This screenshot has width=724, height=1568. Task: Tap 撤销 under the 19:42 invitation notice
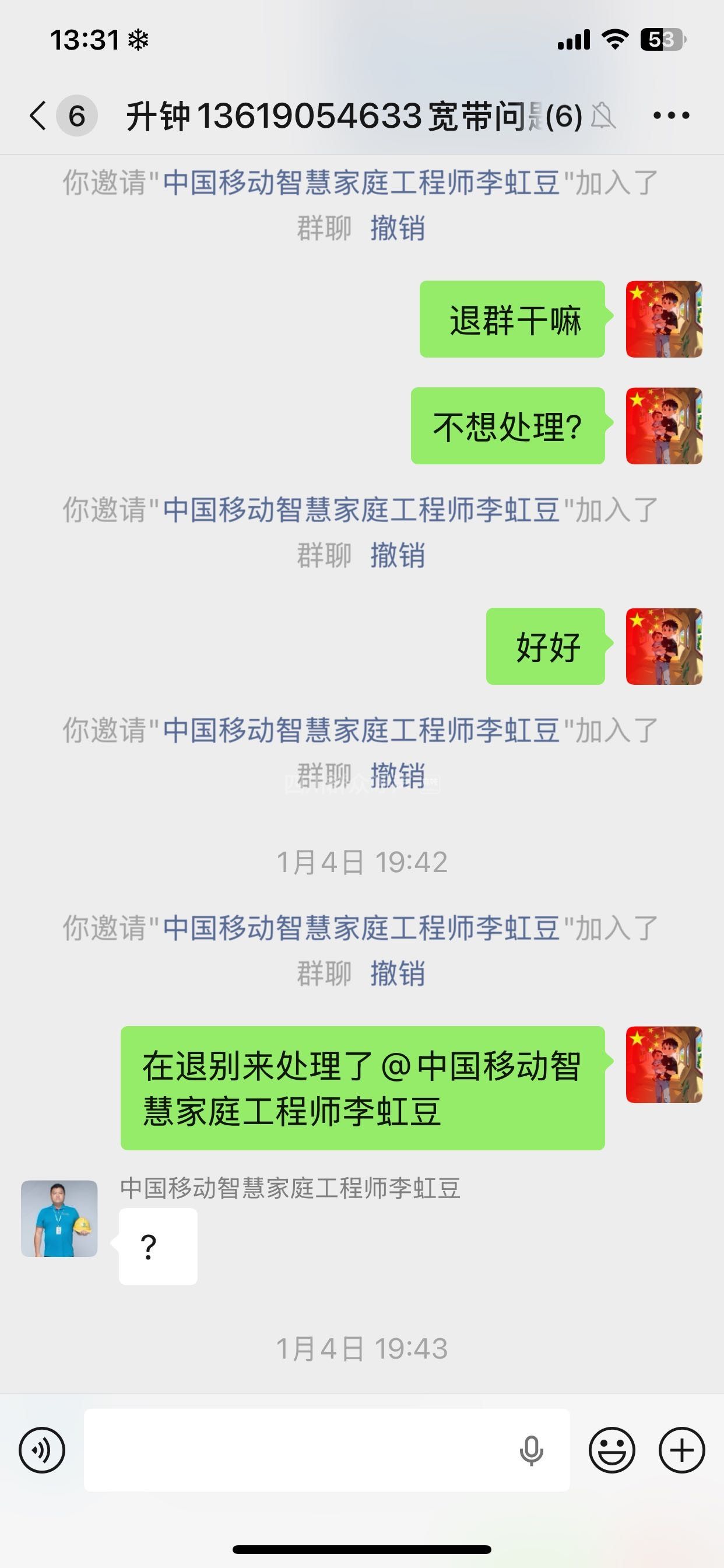[398, 972]
